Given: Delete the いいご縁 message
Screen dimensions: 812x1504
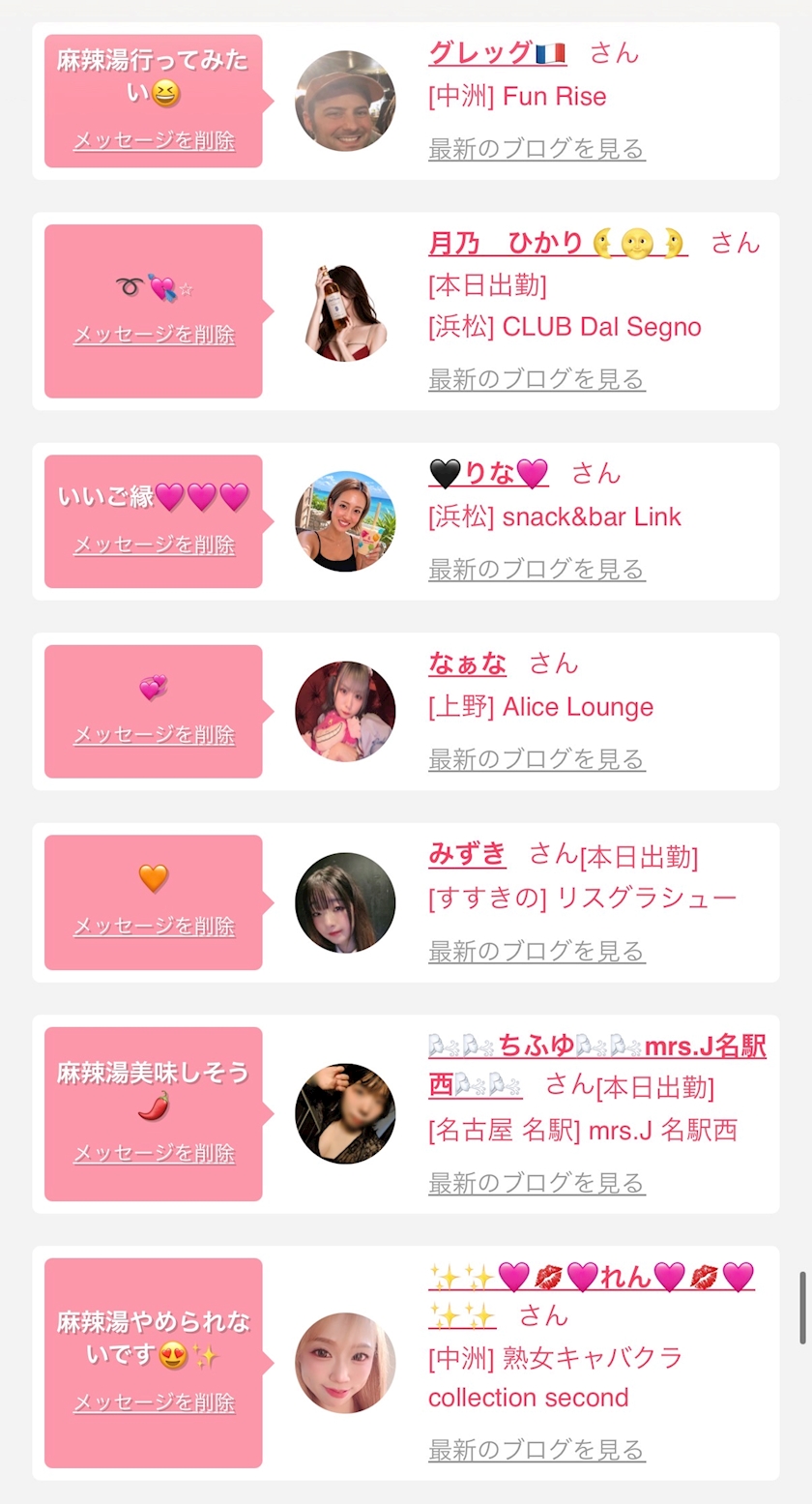Looking at the screenshot, I should tap(154, 545).
